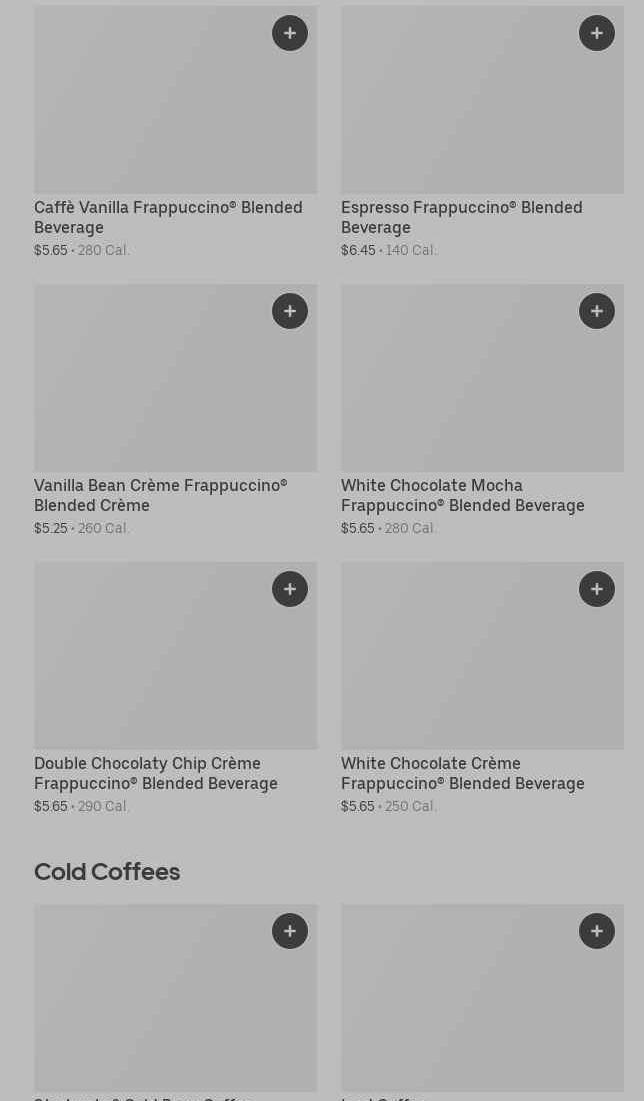This screenshot has height=1101, width=644.
Task: Add Espresso Frappuccino to cart
Action: tap(597, 33)
